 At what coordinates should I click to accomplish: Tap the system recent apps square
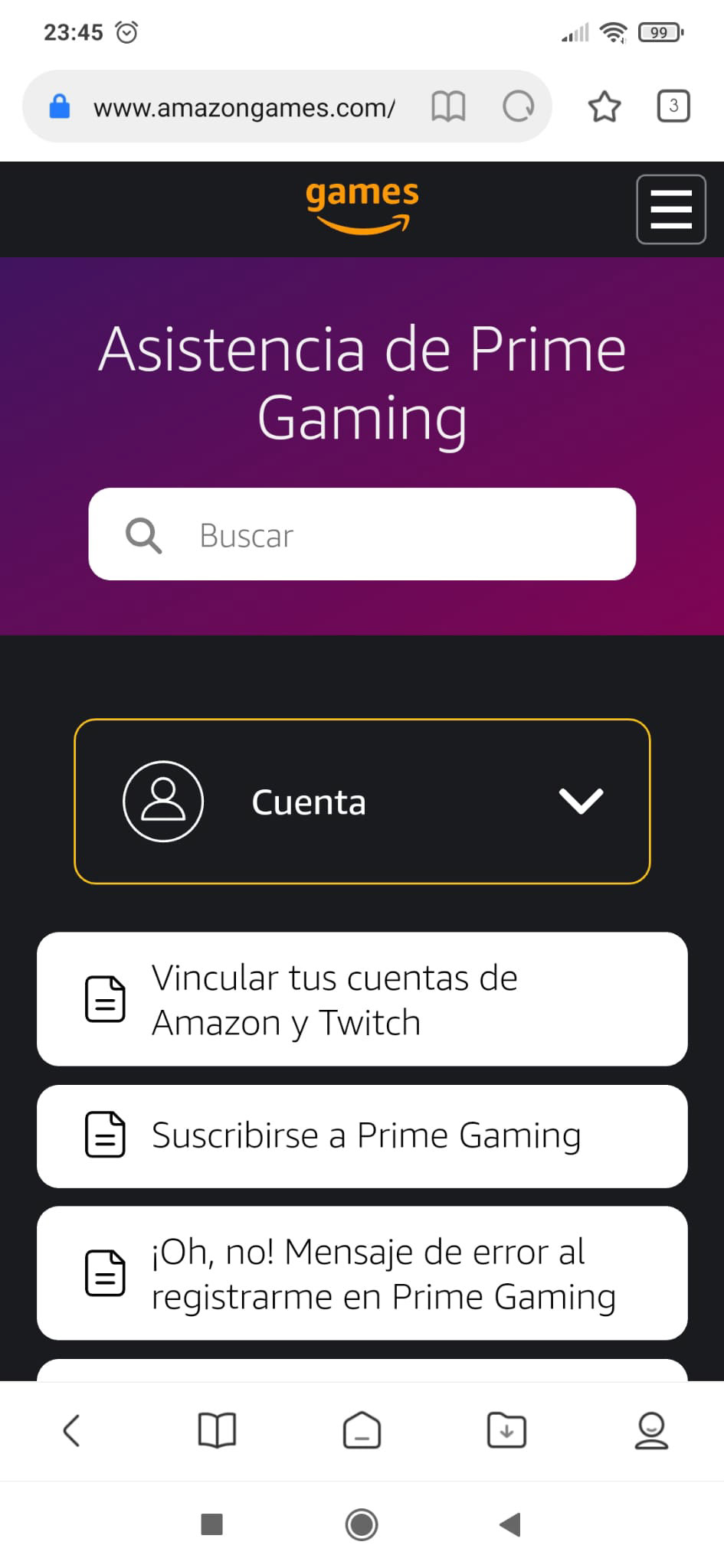click(x=211, y=1524)
